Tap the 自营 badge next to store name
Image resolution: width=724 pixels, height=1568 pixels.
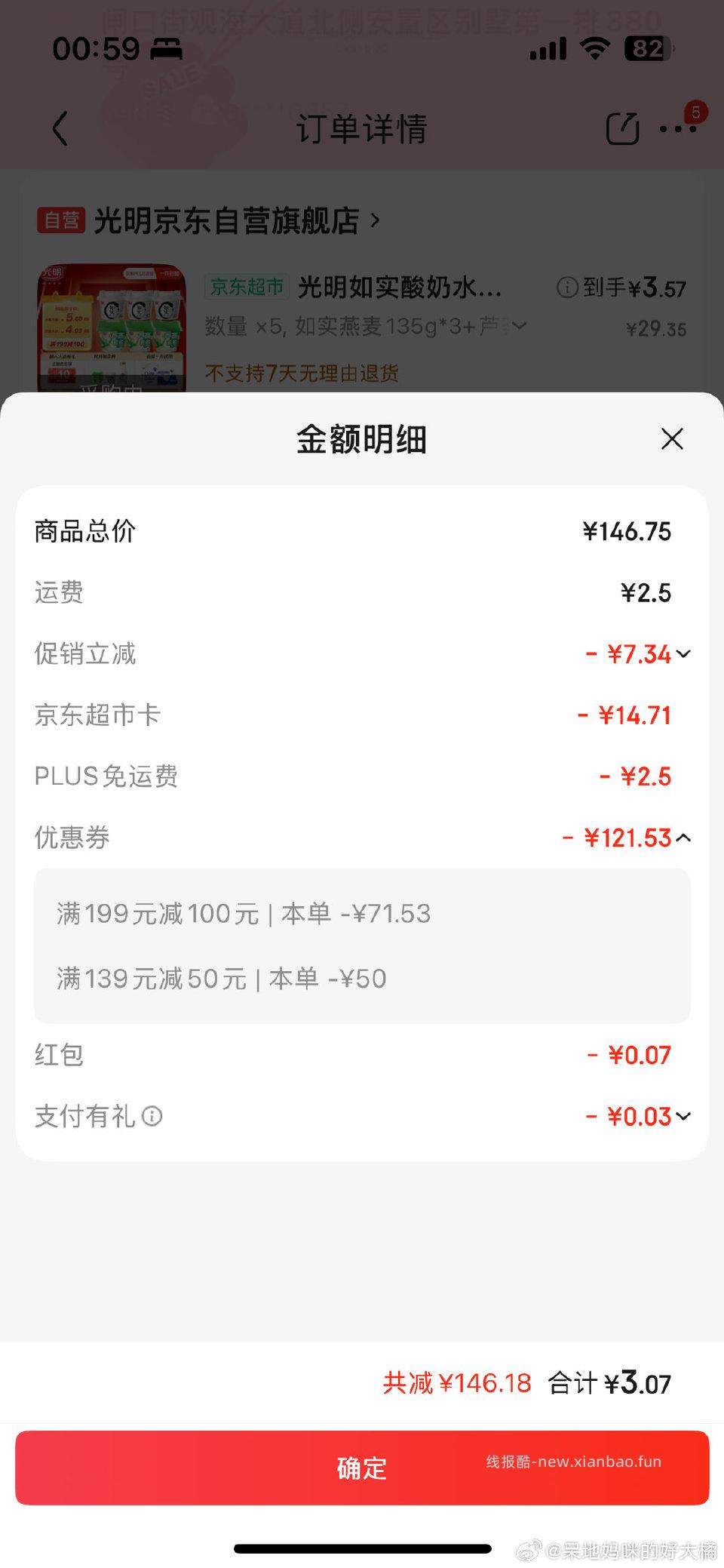pyautogui.click(x=60, y=220)
